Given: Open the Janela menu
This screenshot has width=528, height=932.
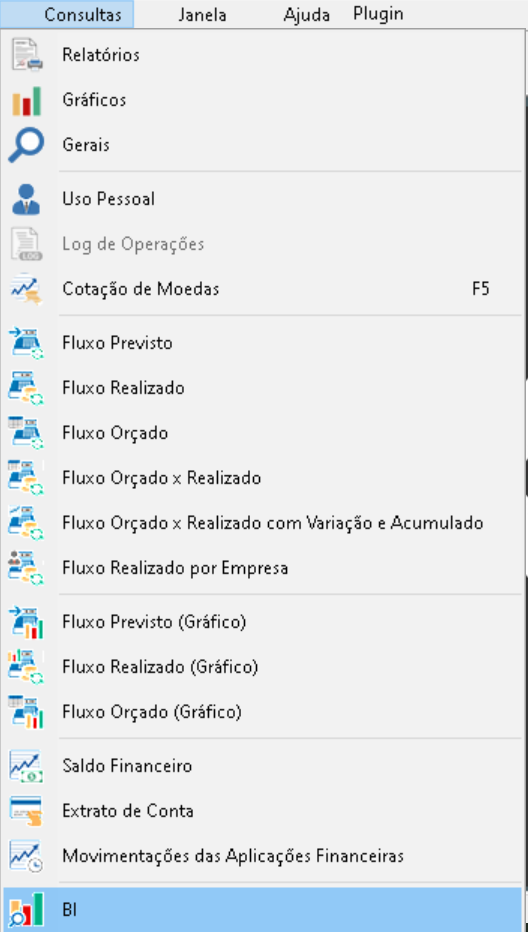Looking at the screenshot, I should point(202,14).
